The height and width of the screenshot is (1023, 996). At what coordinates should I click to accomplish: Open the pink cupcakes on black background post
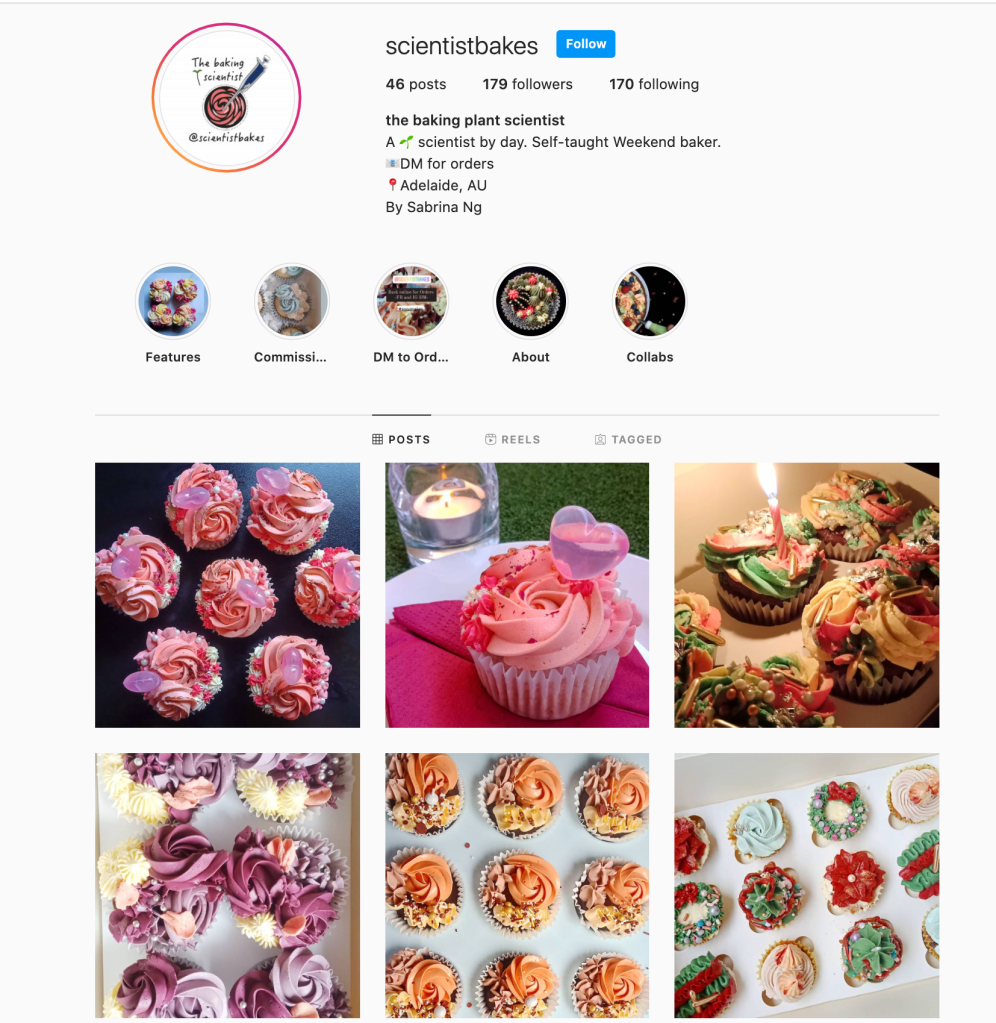[227, 594]
